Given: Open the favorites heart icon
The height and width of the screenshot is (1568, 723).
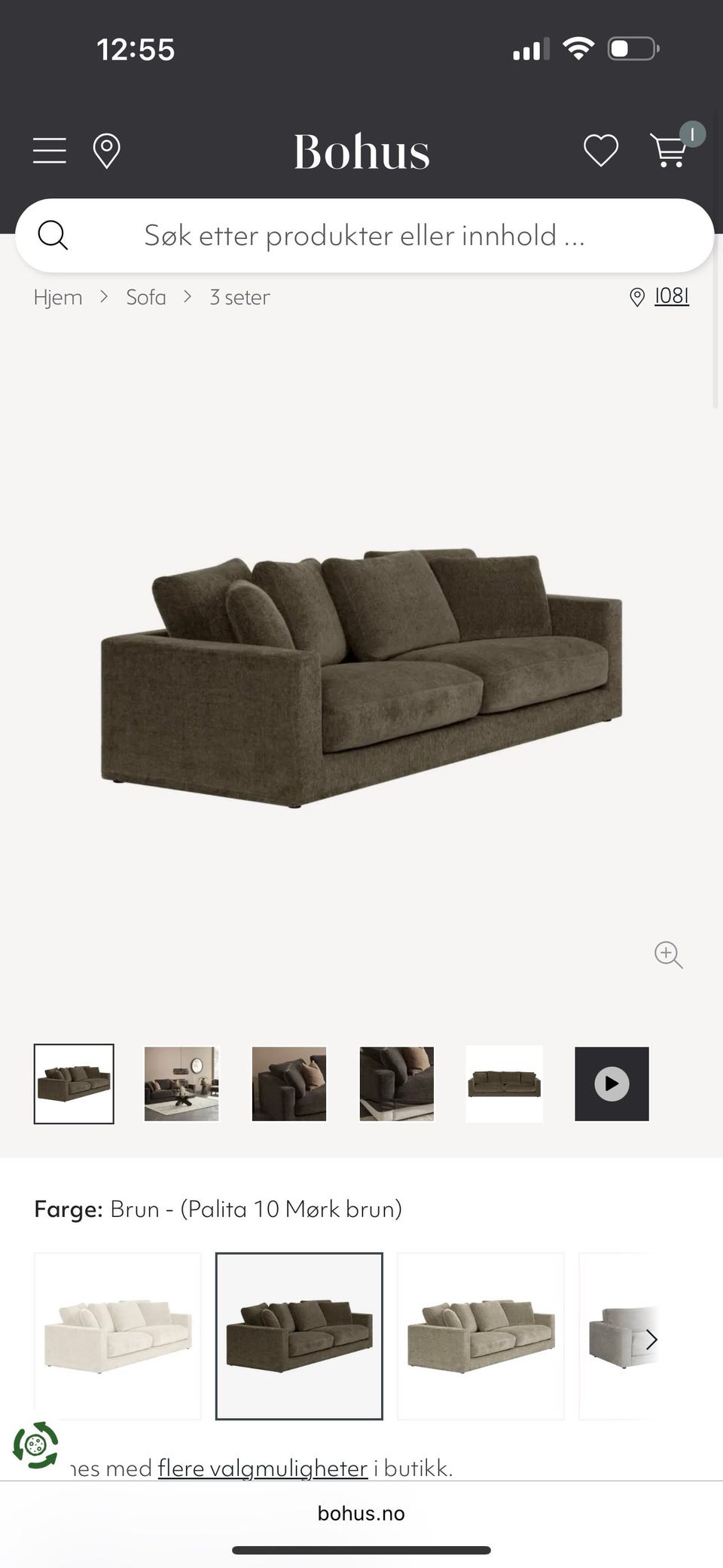Looking at the screenshot, I should pos(601,151).
